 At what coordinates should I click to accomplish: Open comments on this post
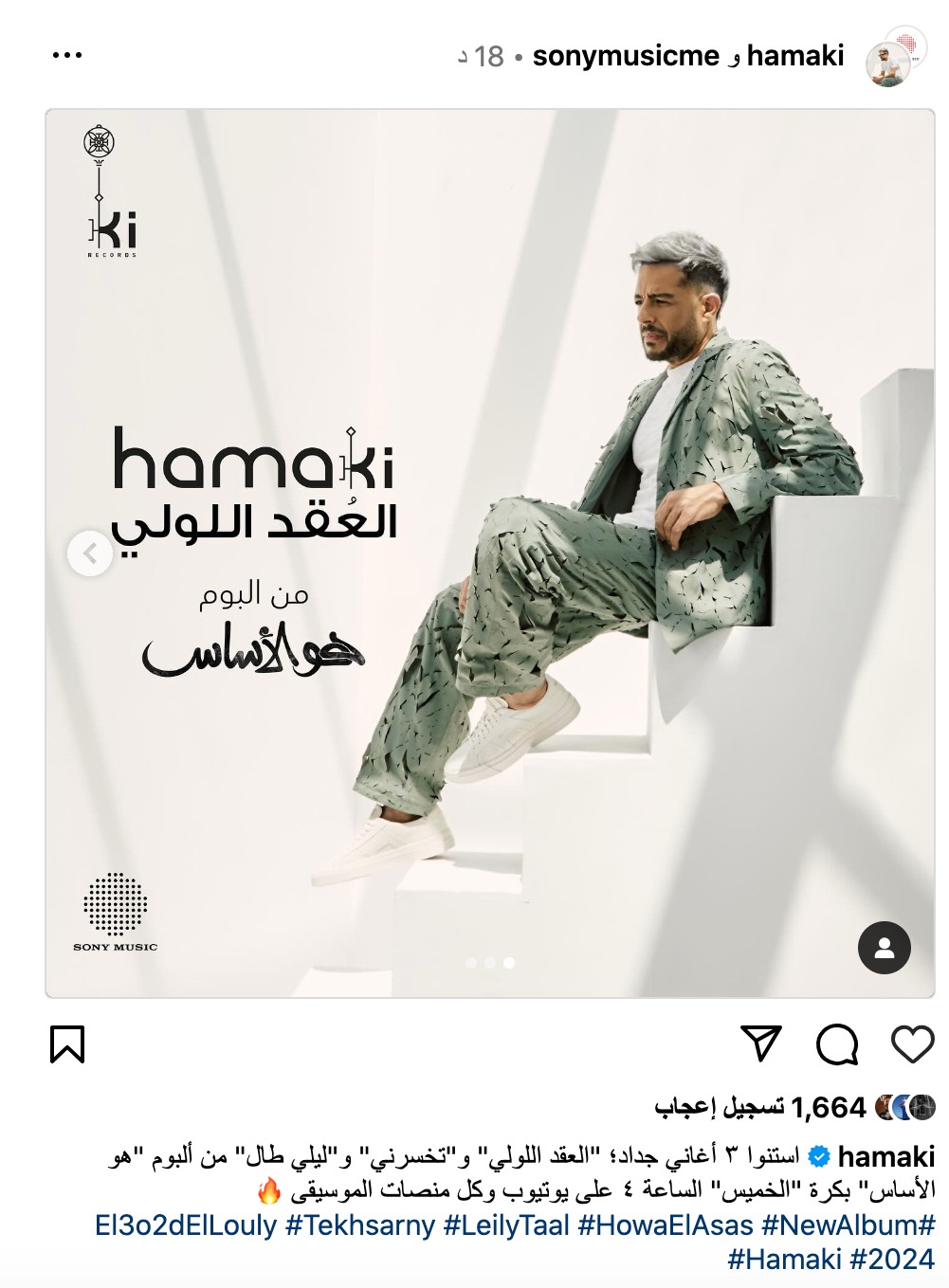click(x=836, y=1044)
